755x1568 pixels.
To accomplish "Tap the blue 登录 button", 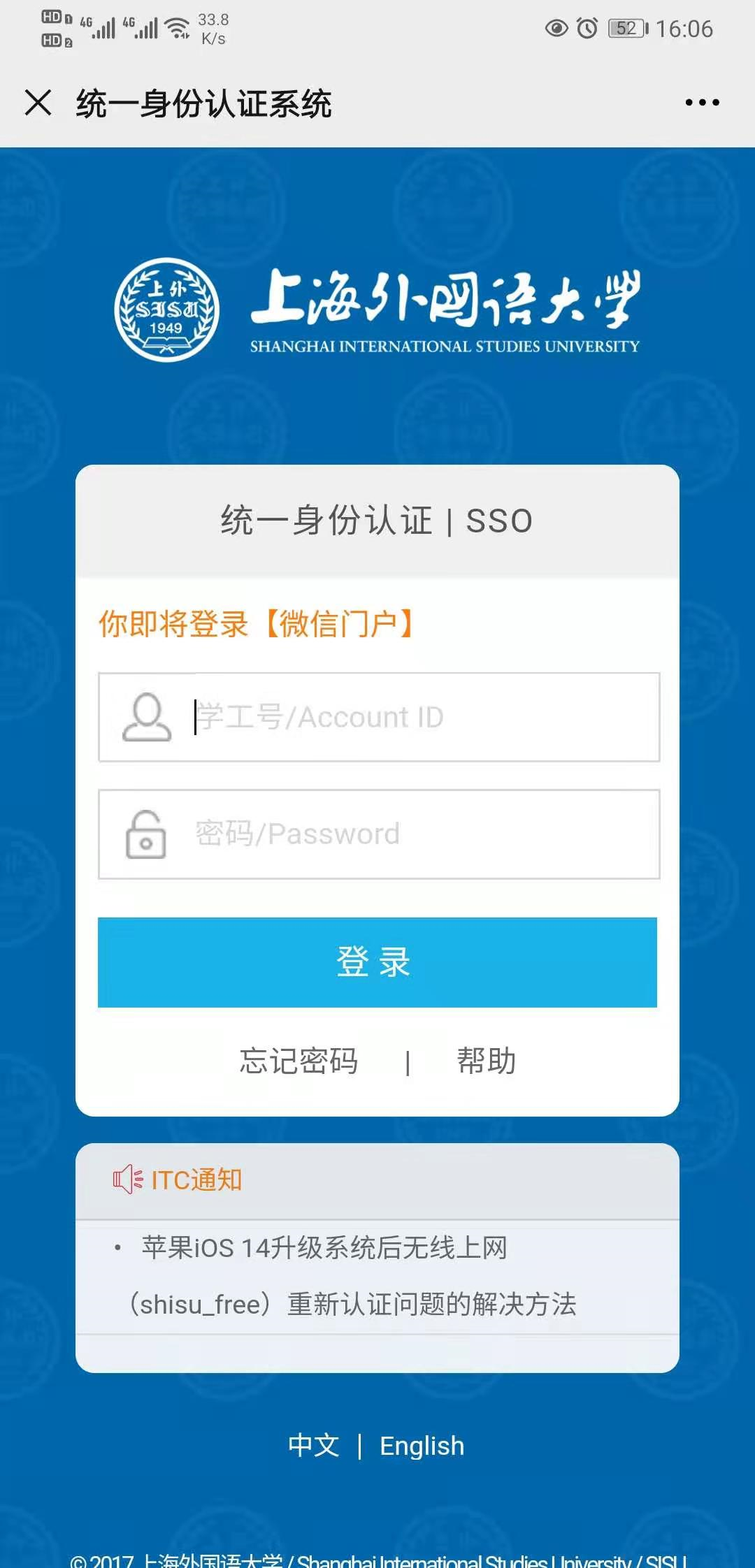I will [x=377, y=962].
